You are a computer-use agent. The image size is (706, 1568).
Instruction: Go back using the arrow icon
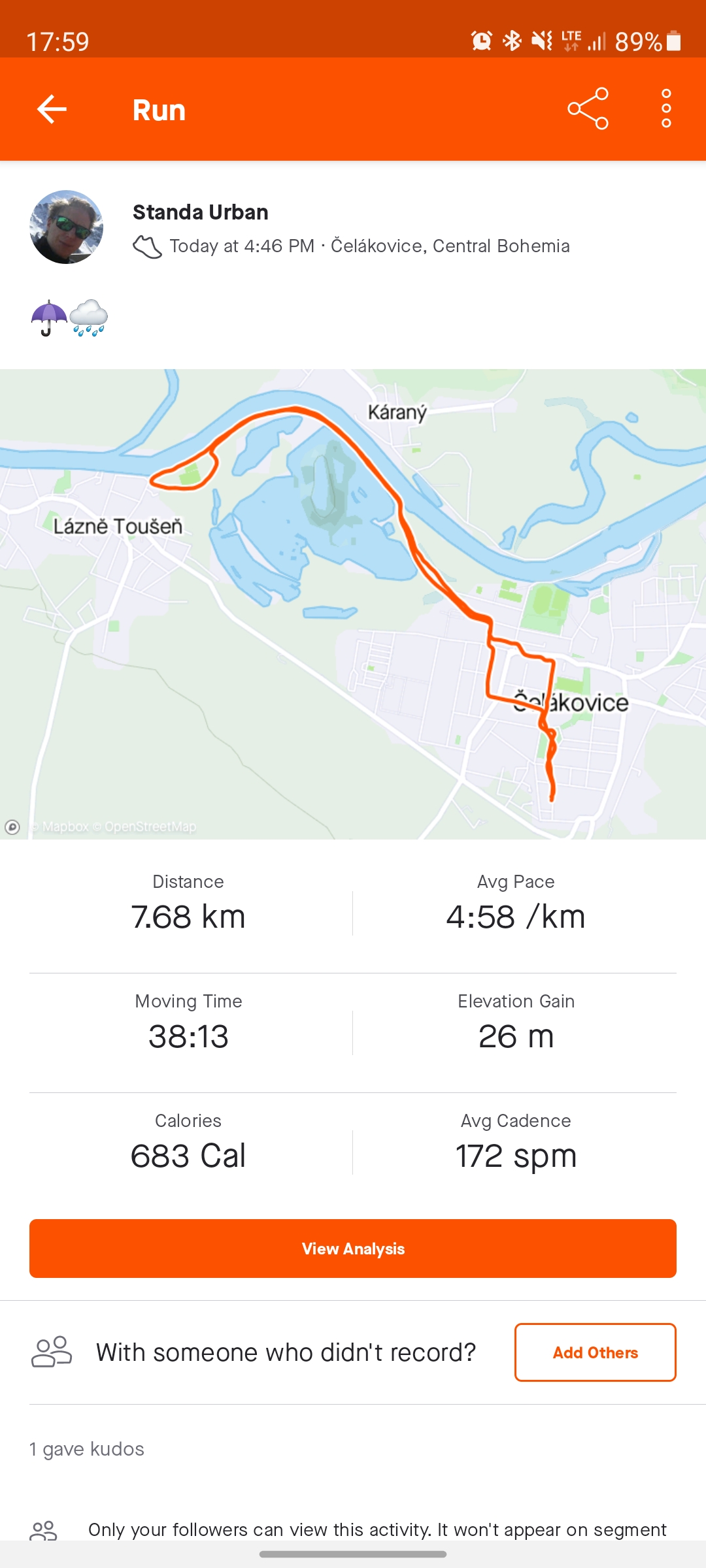(x=52, y=109)
